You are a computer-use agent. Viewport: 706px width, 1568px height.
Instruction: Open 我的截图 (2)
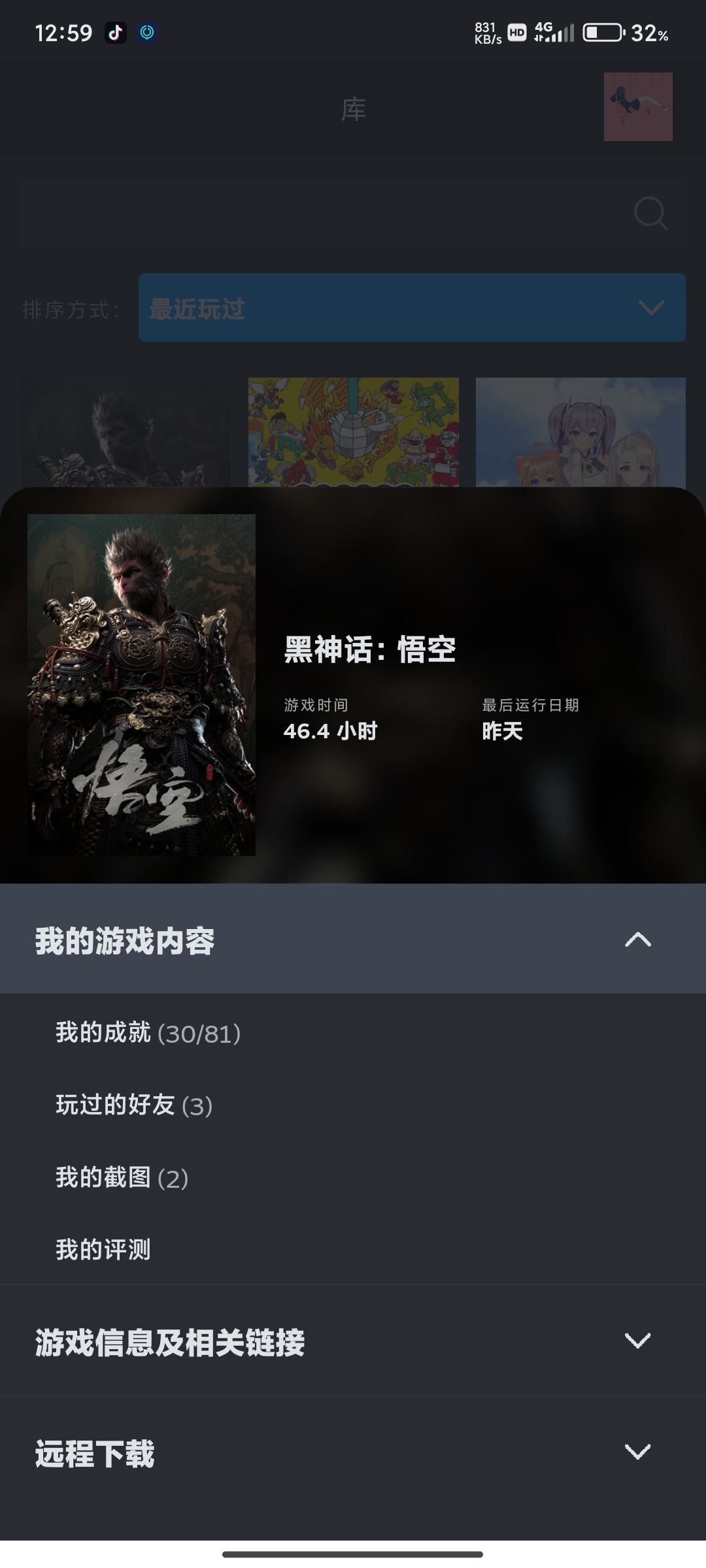(x=122, y=1178)
